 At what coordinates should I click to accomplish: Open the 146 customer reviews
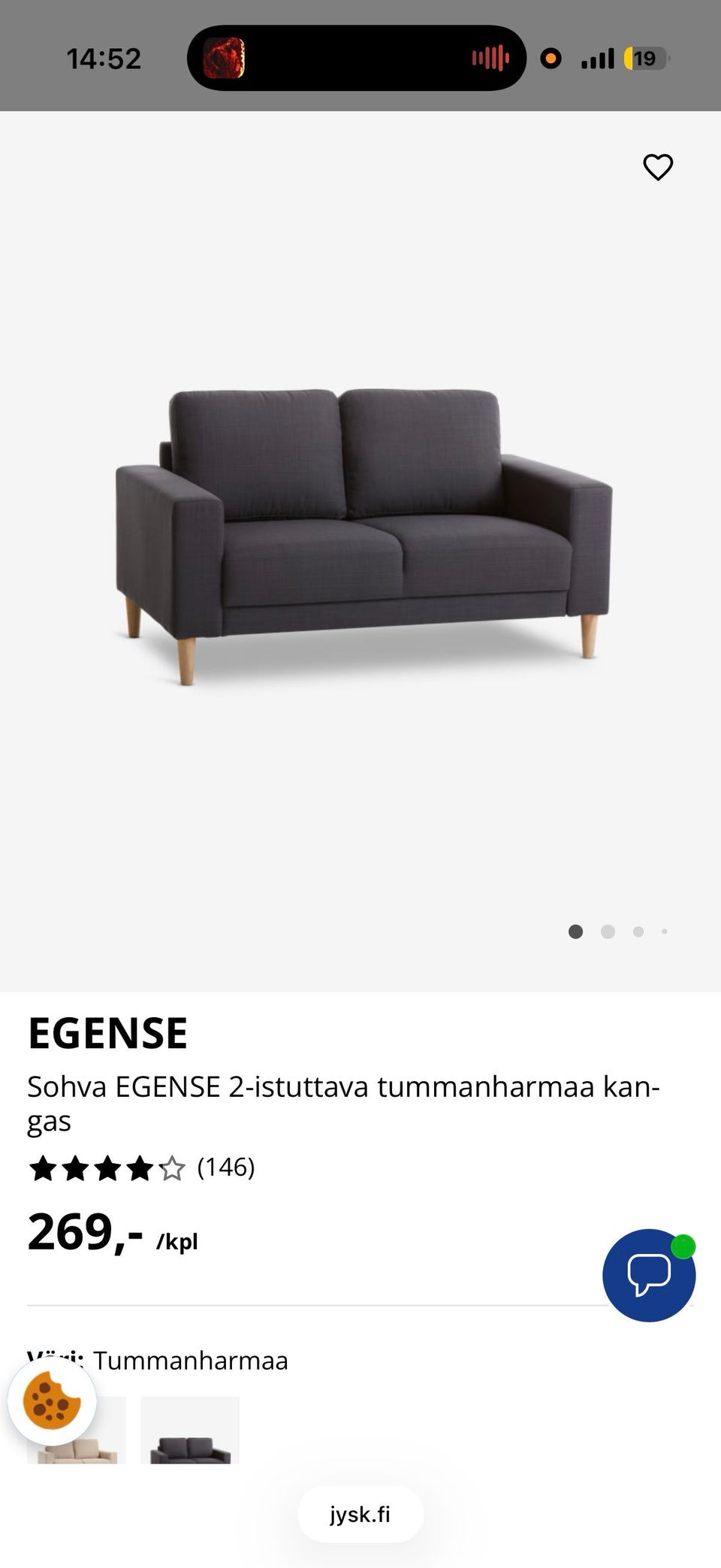[225, 1168]
